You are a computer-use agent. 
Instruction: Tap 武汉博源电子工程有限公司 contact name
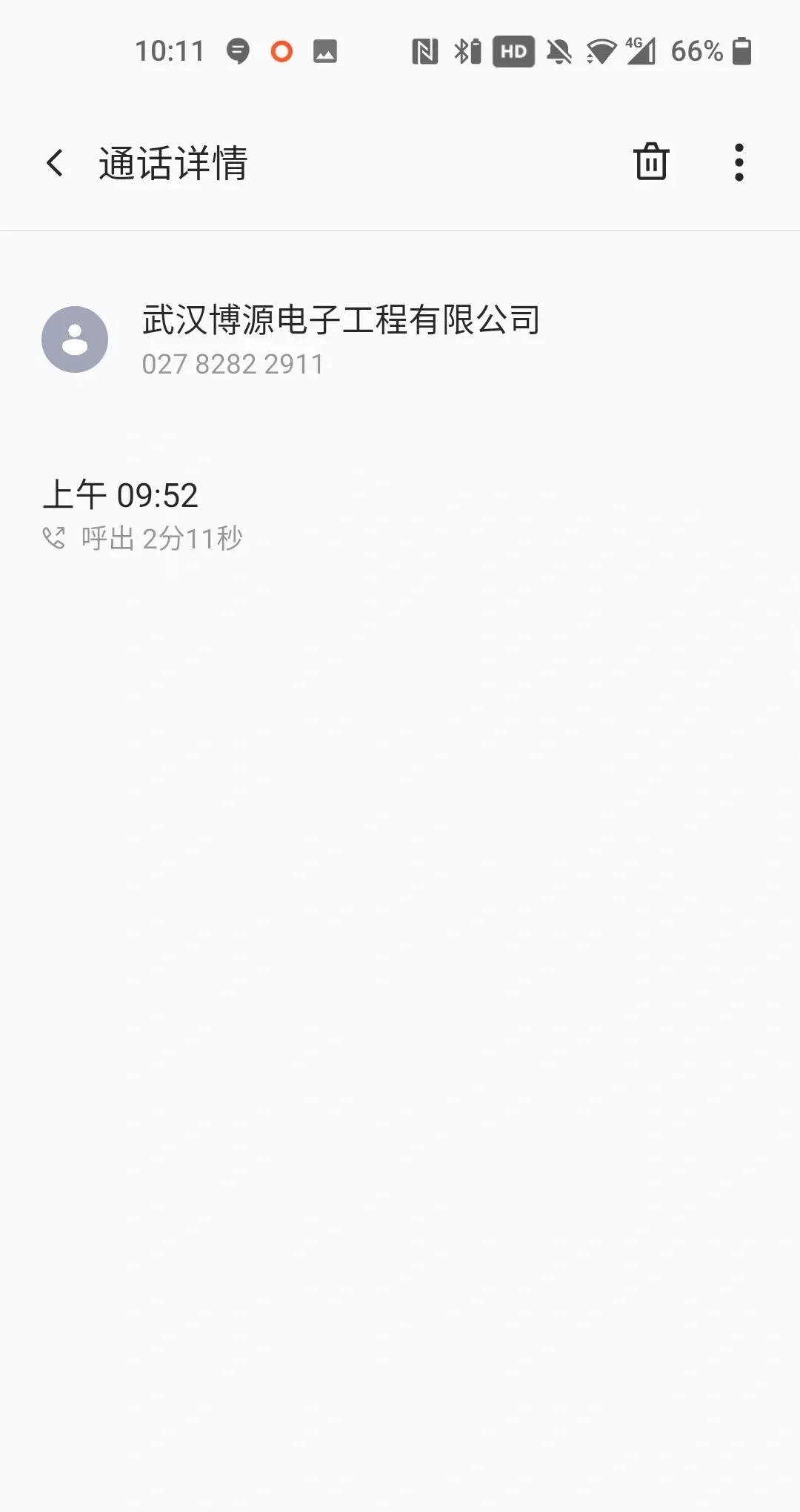click(341, 320)
